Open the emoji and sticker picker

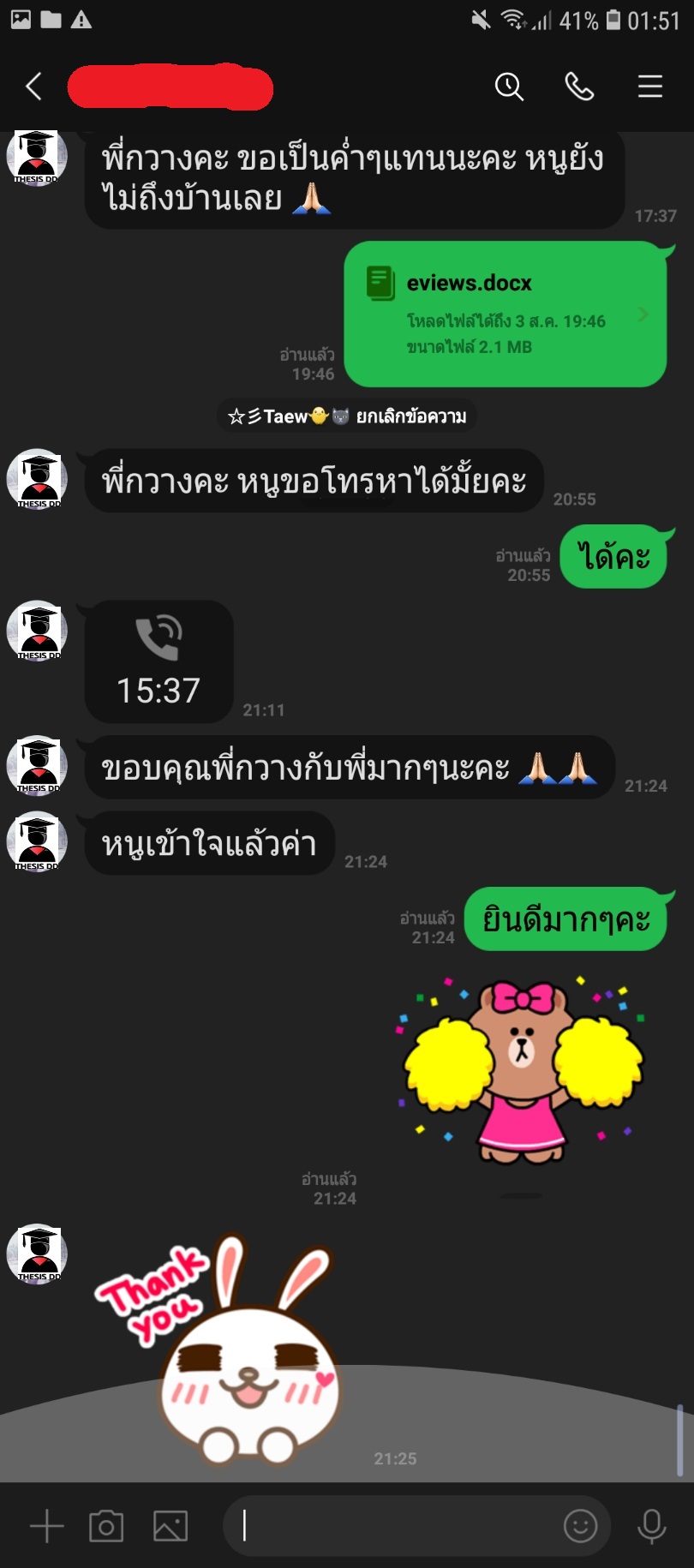coord(580,1526)
